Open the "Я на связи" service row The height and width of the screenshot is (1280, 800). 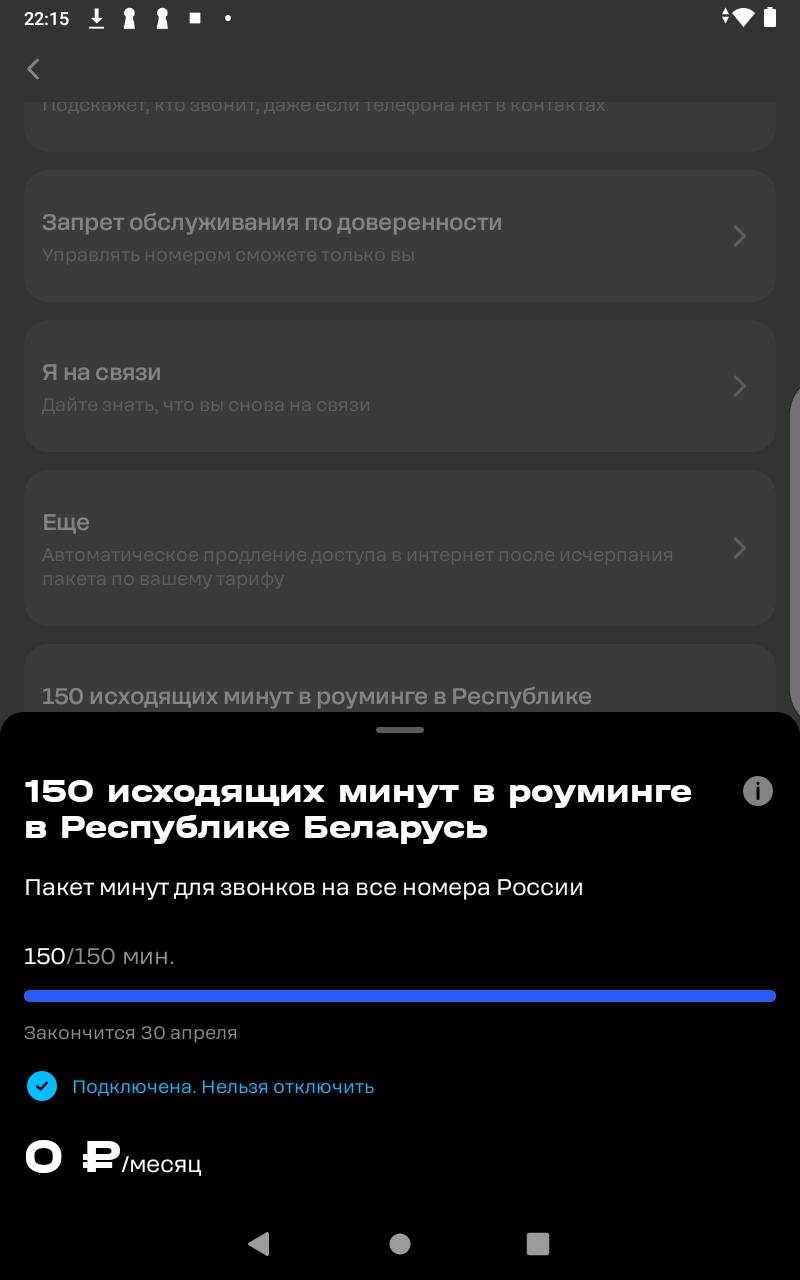click(x=400, y=386)
